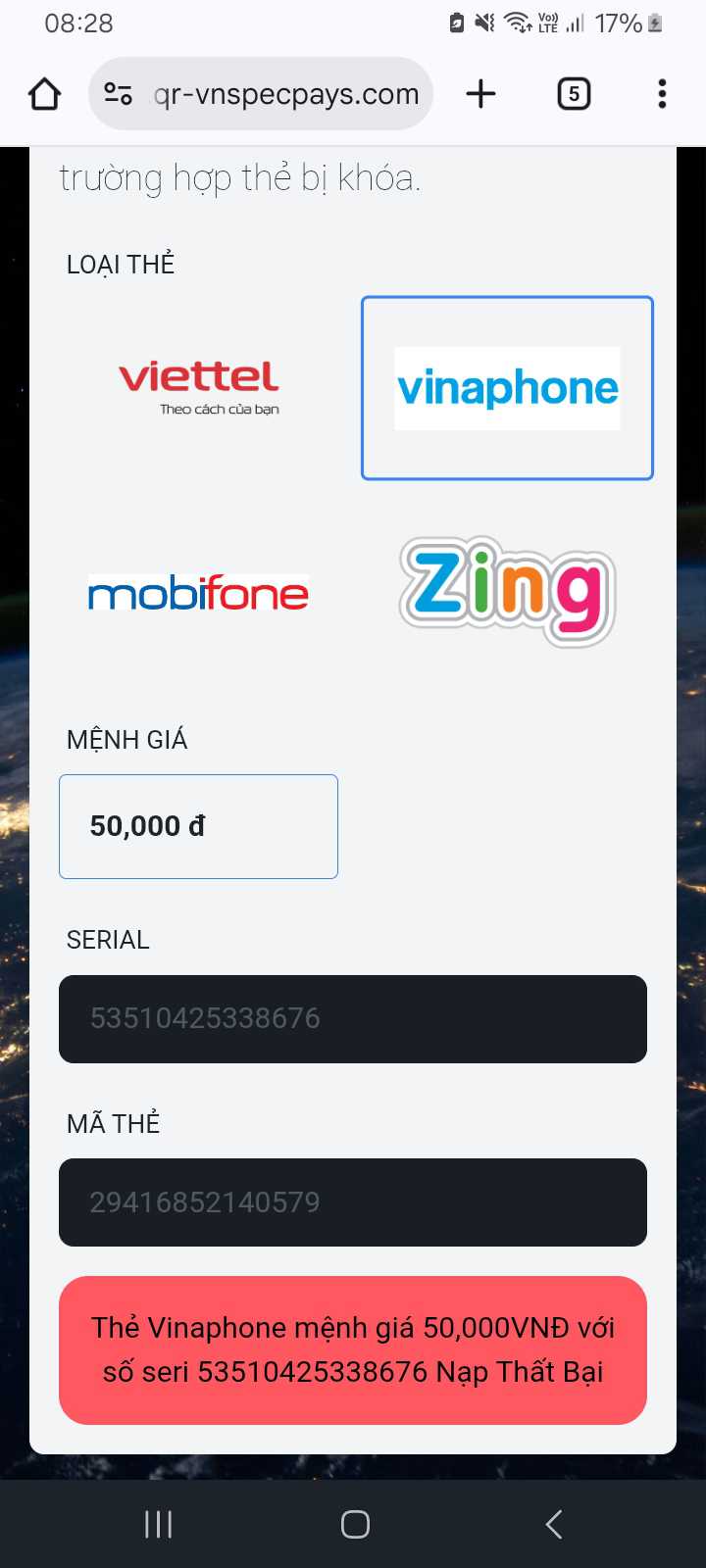Select Vinaphone card type
Screen dimensions: 706x1568
(x=507, y=388)
